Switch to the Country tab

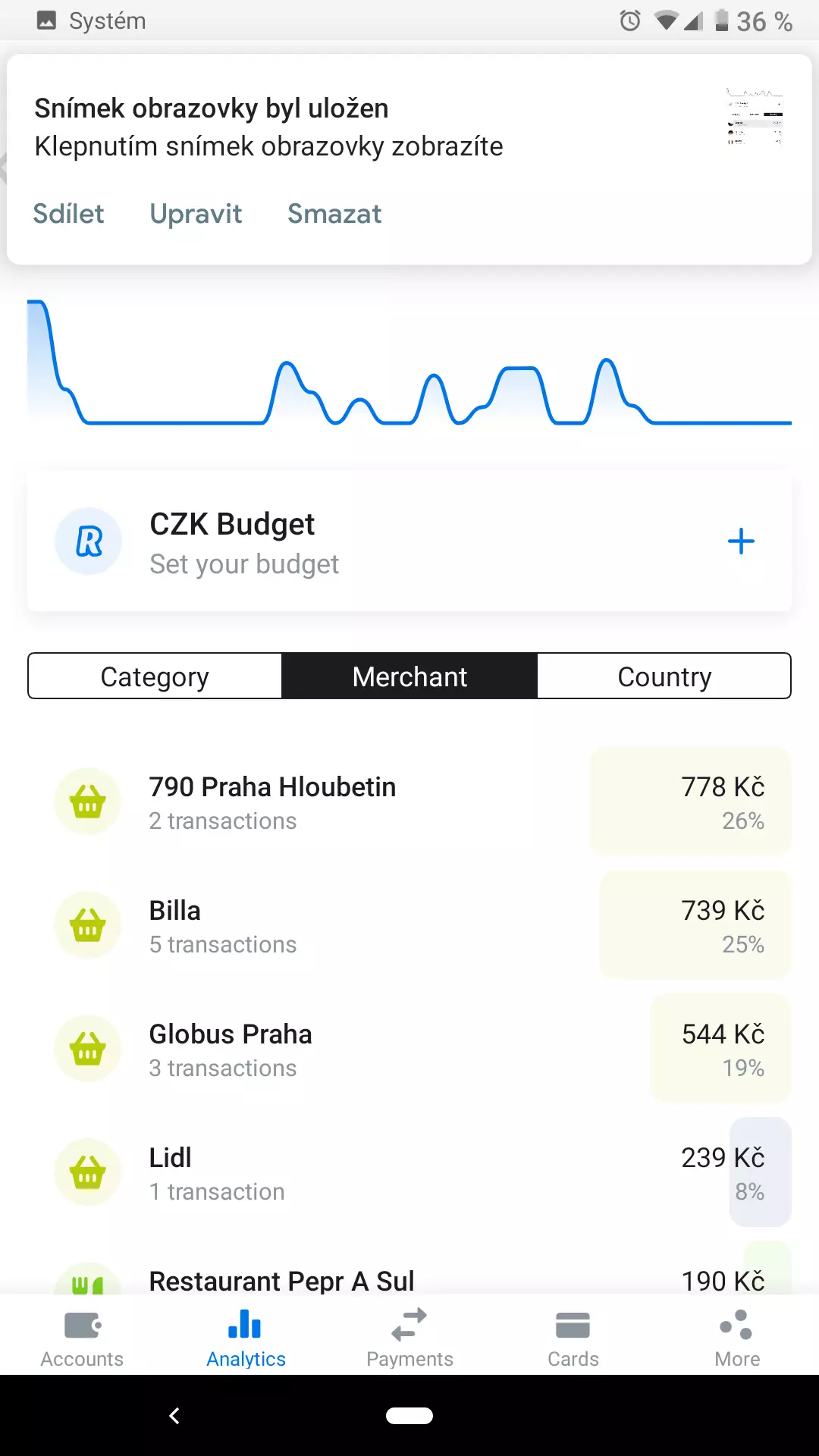click(664, 676)
